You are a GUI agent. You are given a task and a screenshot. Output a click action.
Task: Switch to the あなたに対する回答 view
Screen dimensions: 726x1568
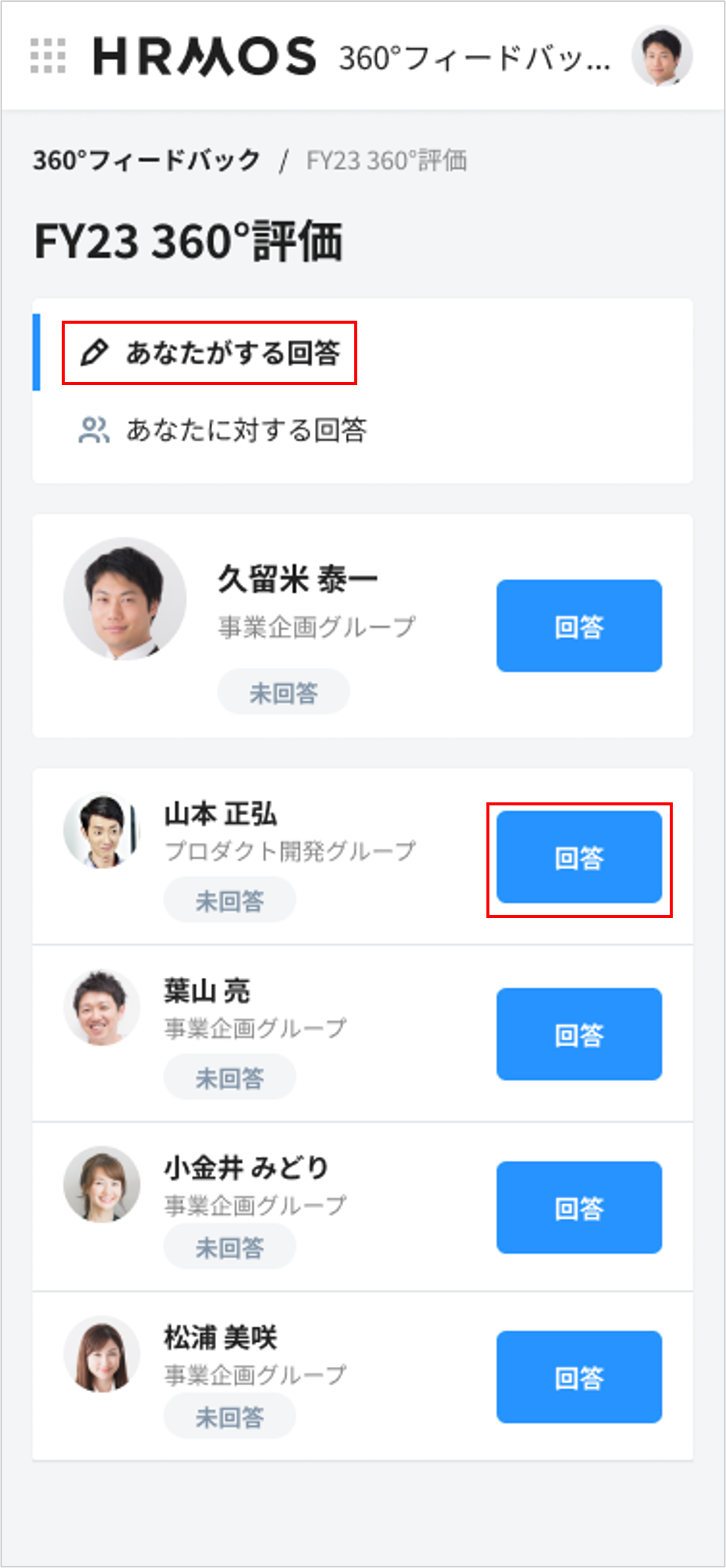point(249,430)
